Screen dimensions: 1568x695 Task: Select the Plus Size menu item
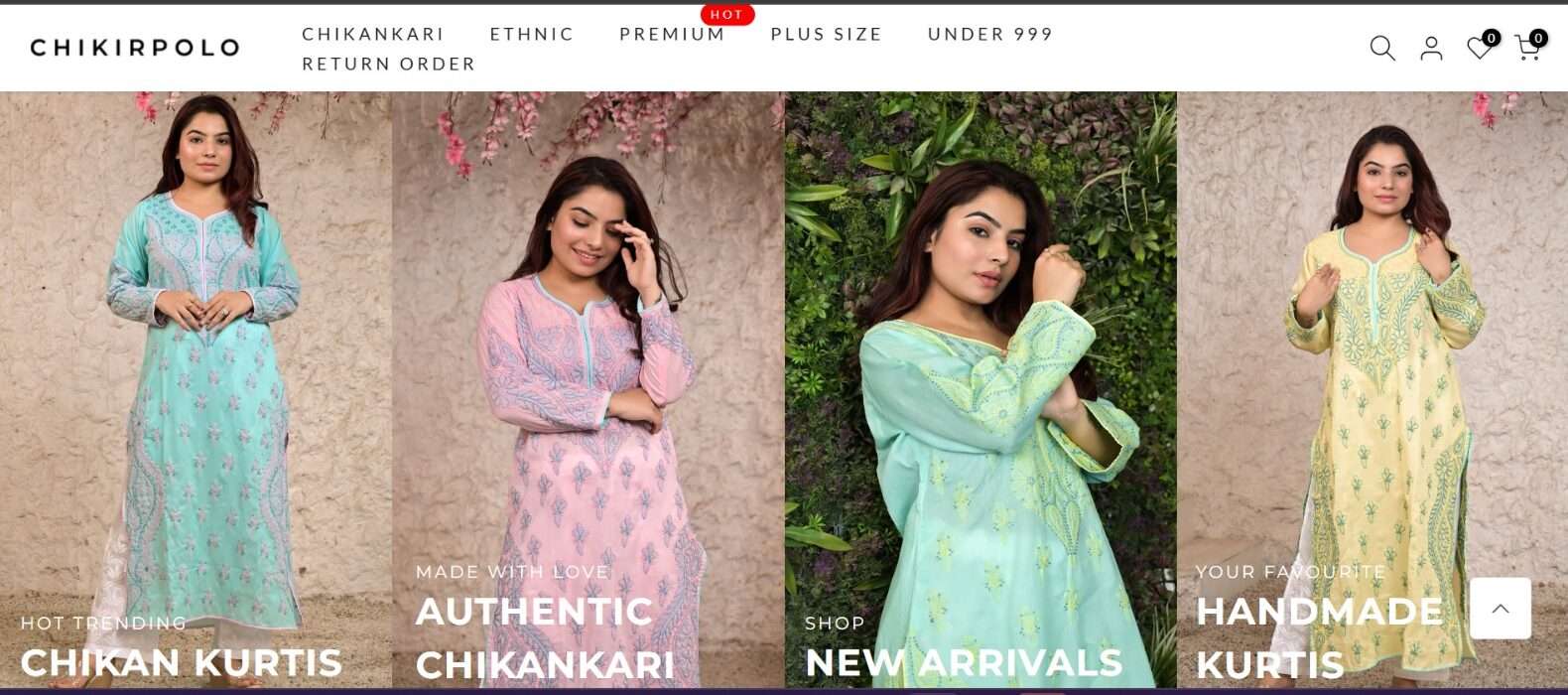pos(827,34)
